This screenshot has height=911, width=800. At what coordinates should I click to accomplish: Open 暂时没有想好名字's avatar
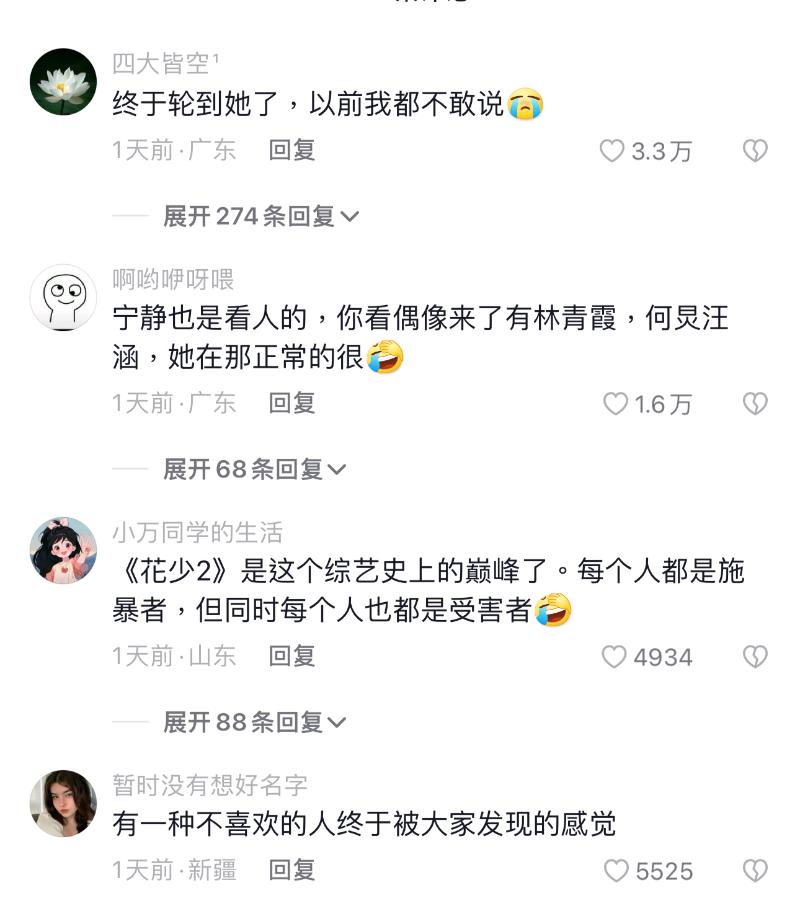pyautogui.click(x=63, y=803)
